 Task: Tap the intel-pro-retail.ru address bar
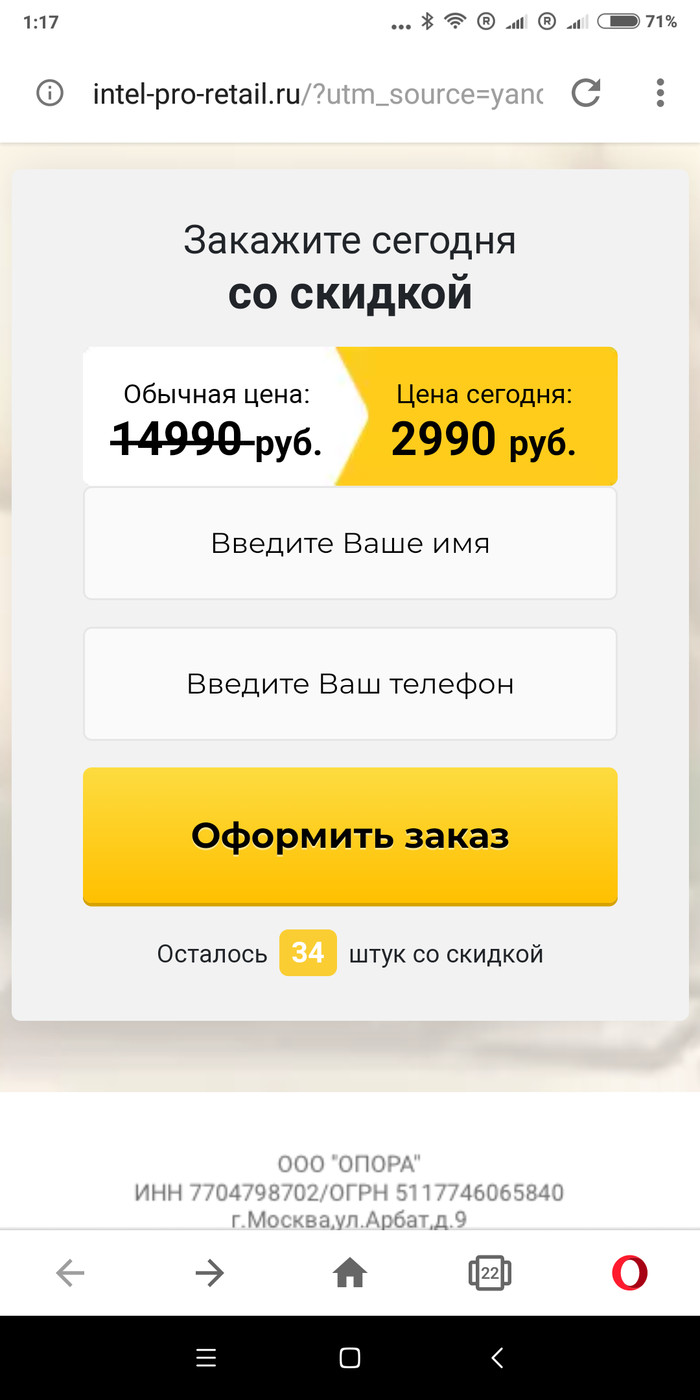coord(317,94)
